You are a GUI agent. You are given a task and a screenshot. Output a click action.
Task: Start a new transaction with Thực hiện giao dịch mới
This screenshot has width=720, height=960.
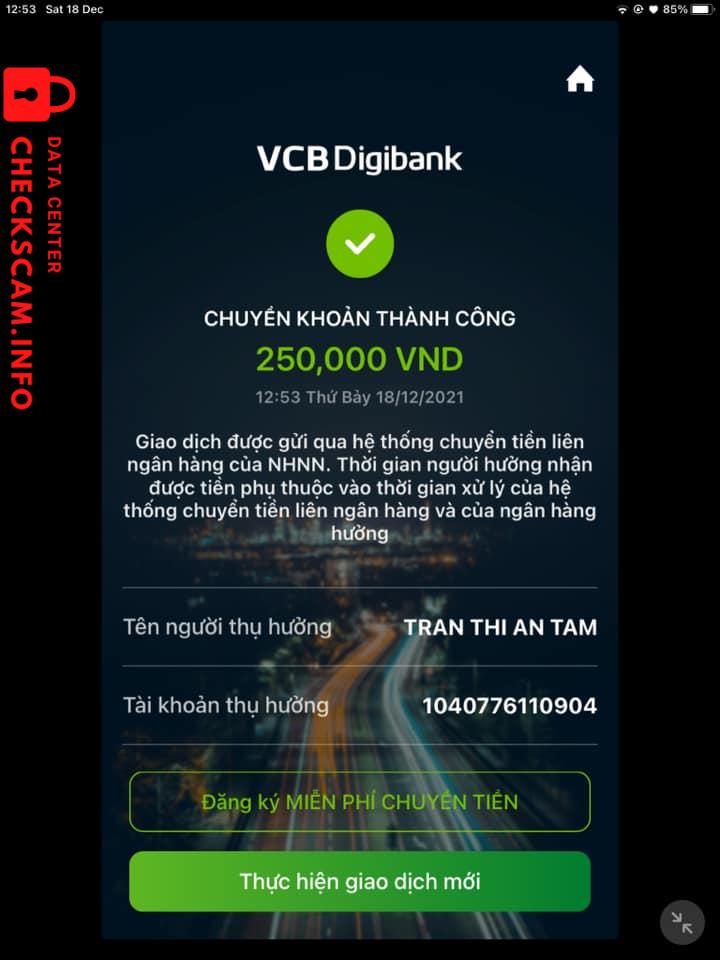[359, 881]
